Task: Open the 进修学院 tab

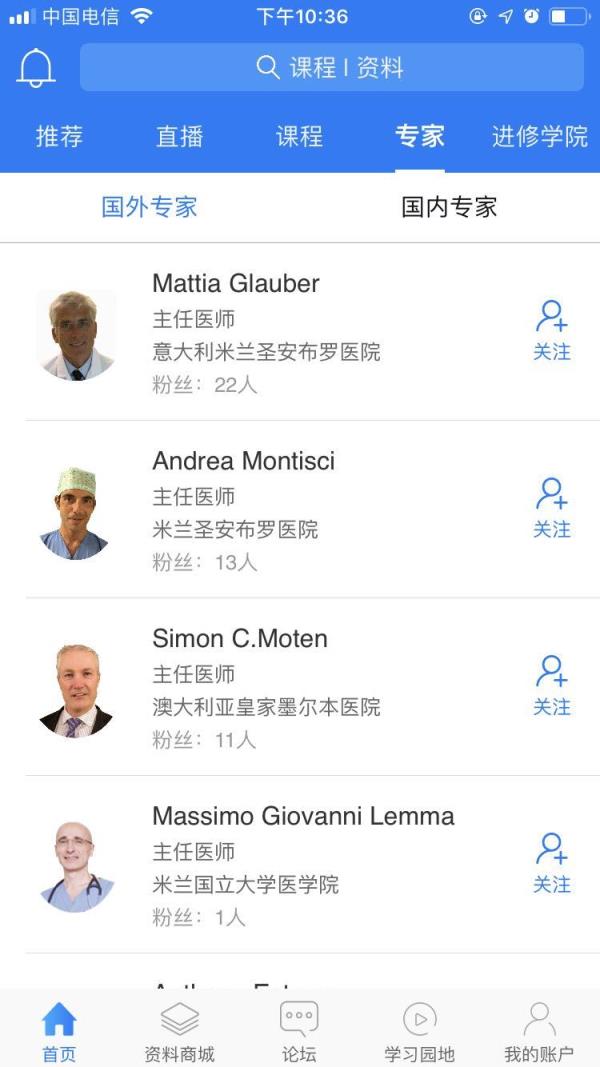Action: (539, 136)
